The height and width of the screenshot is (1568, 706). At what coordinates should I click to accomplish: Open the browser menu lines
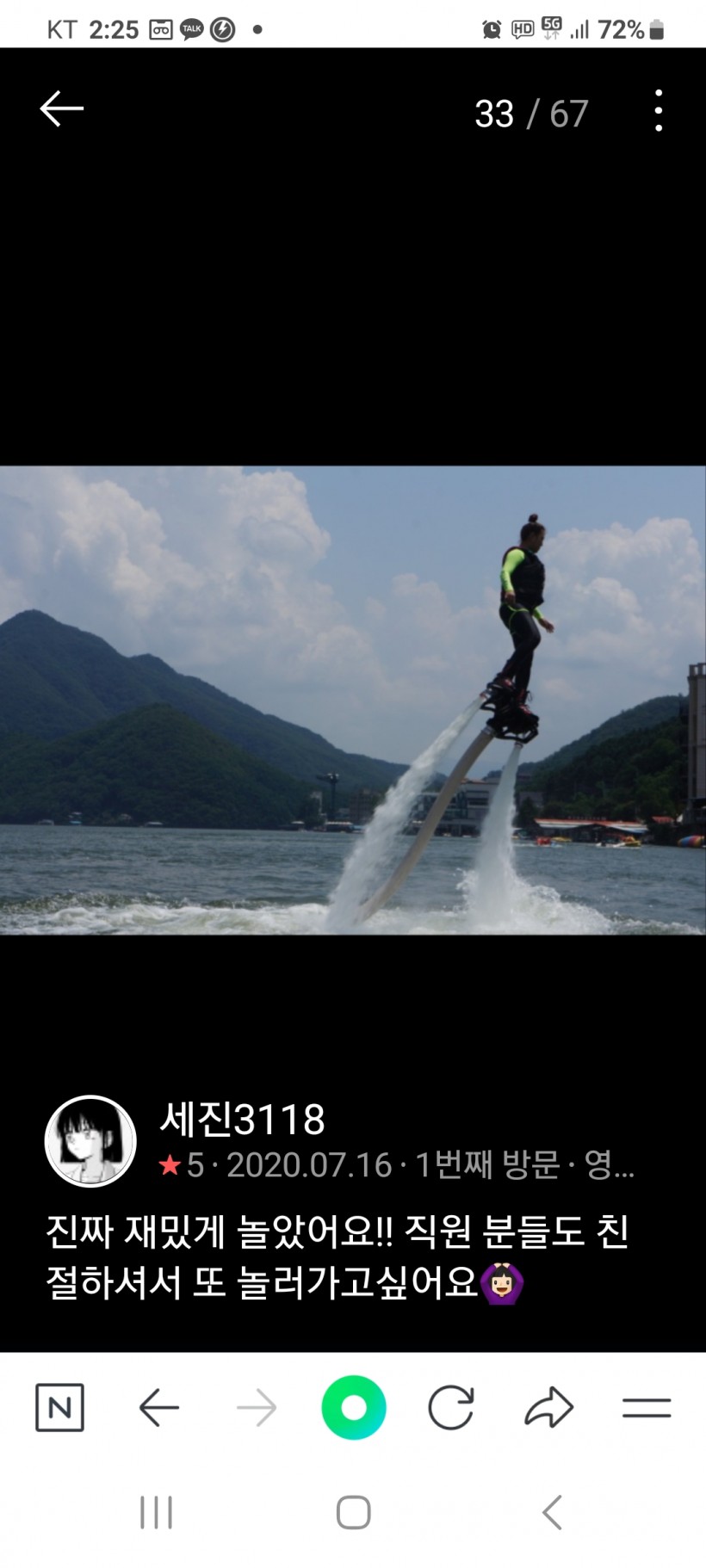(647, 1408)
